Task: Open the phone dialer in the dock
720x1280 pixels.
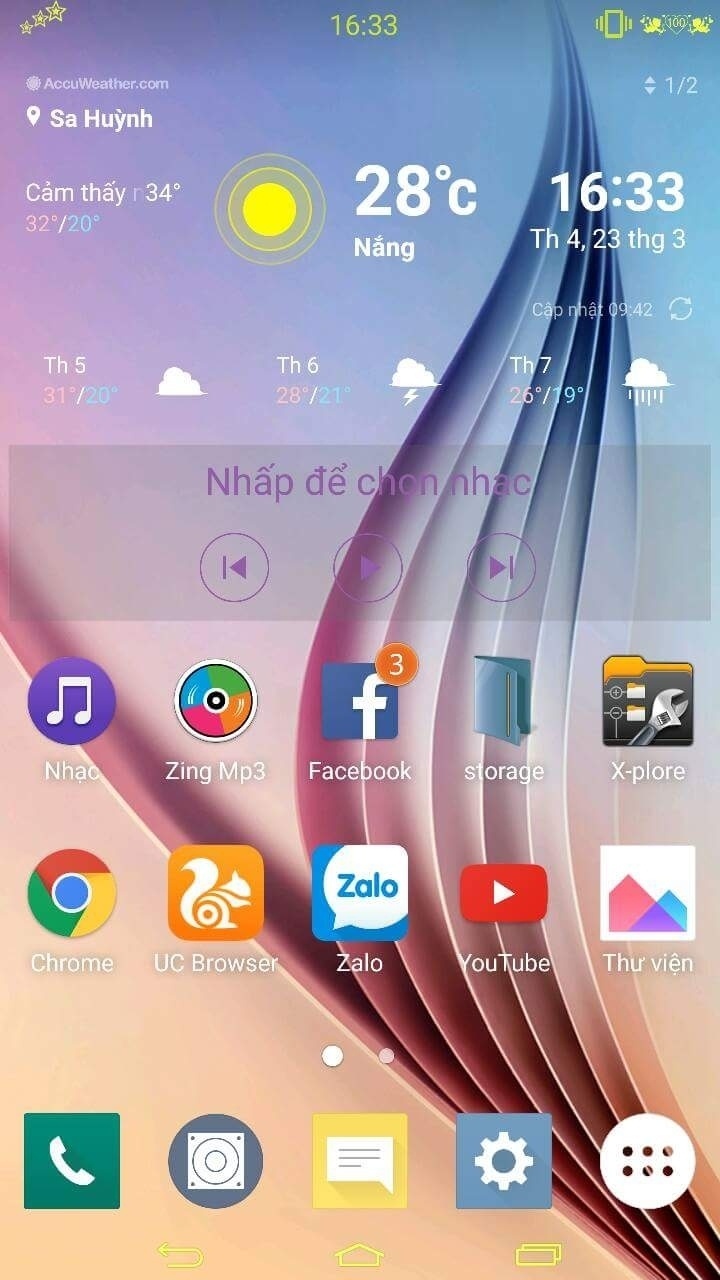Action: coord(72,1161)
